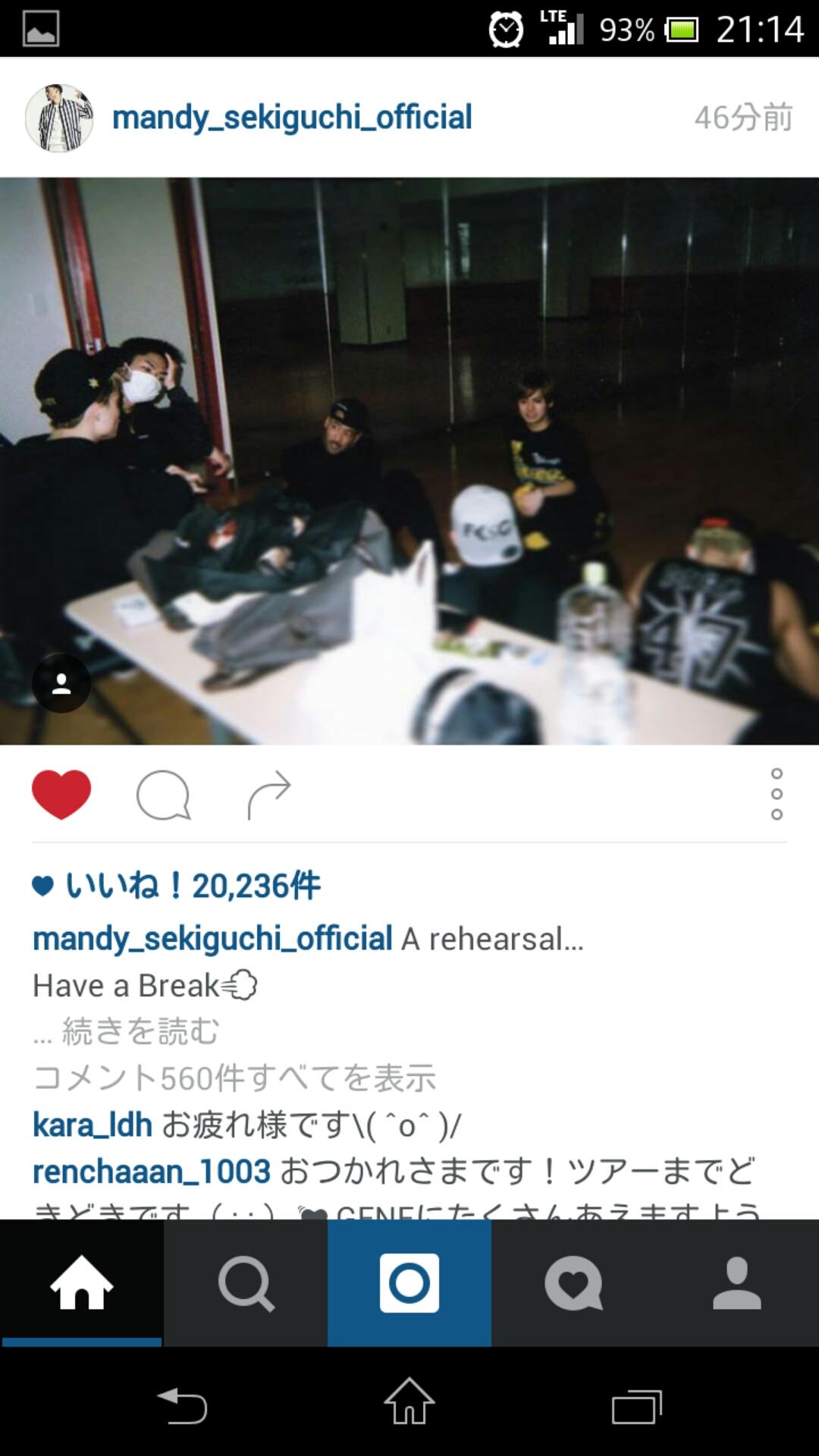The width and height of the screenshot is (819, 1456).
Task: Unlike the post with the red heart
Action: coord(61,794)
